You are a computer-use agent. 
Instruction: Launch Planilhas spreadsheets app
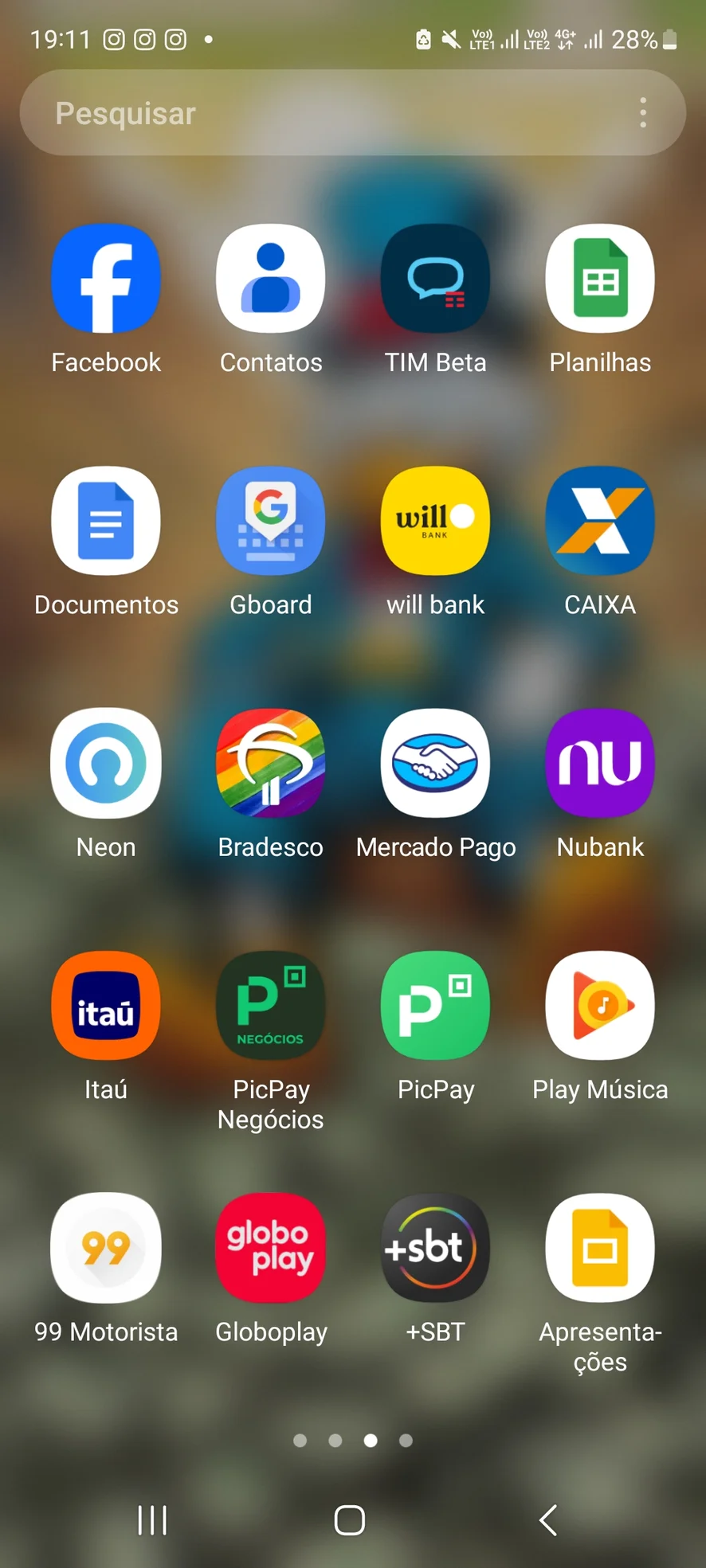600,279
